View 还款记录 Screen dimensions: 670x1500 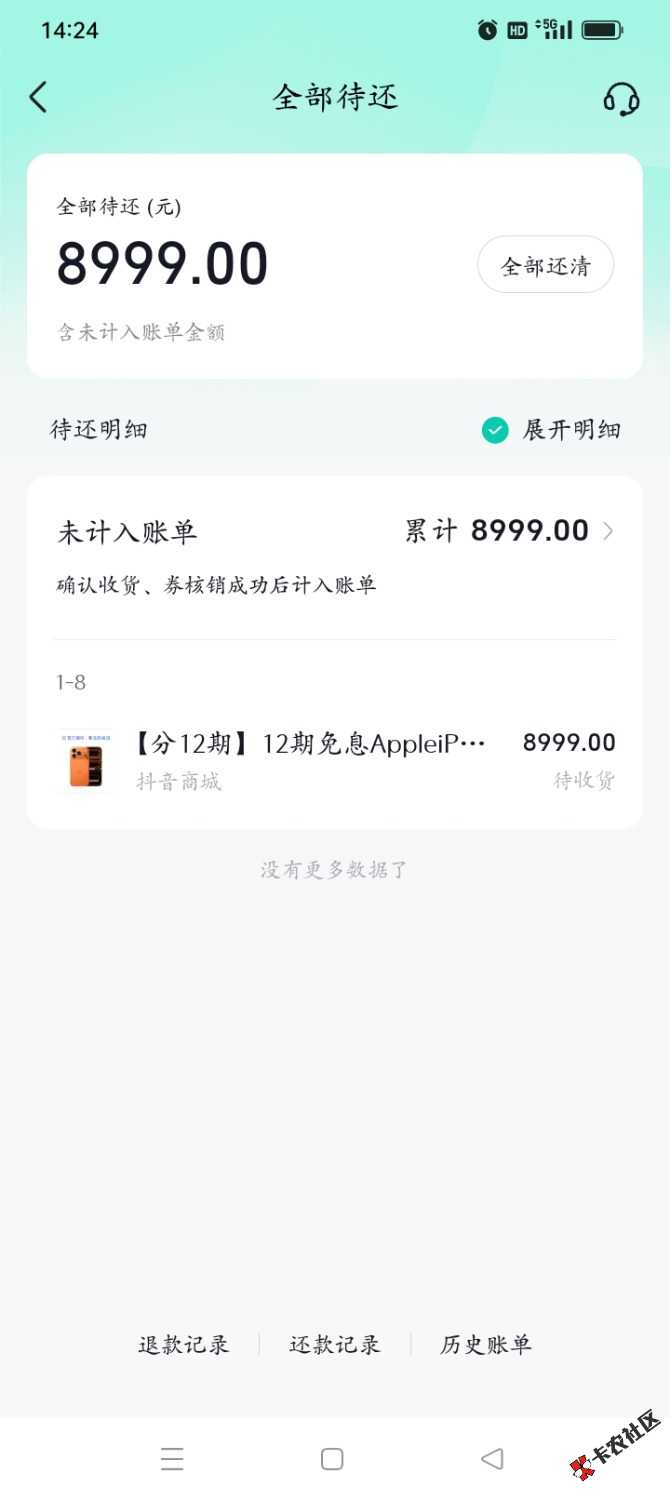coord(335,1345)
